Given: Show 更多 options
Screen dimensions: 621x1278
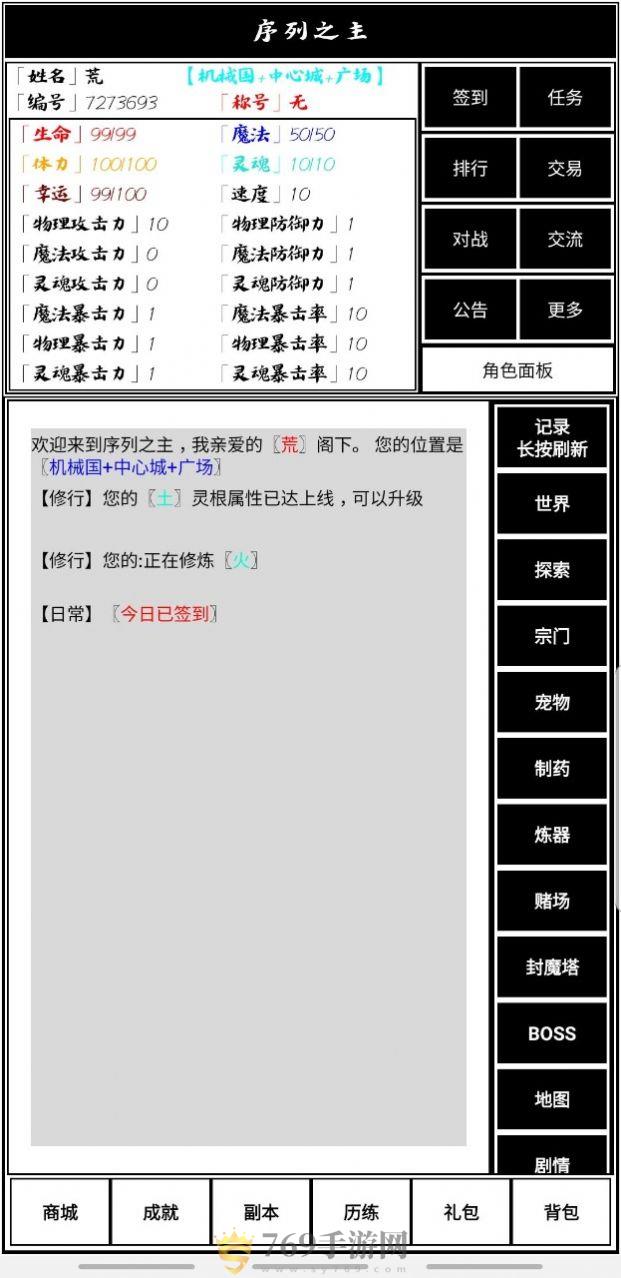Looking at the screenshot, I should (x=565, y=310).
